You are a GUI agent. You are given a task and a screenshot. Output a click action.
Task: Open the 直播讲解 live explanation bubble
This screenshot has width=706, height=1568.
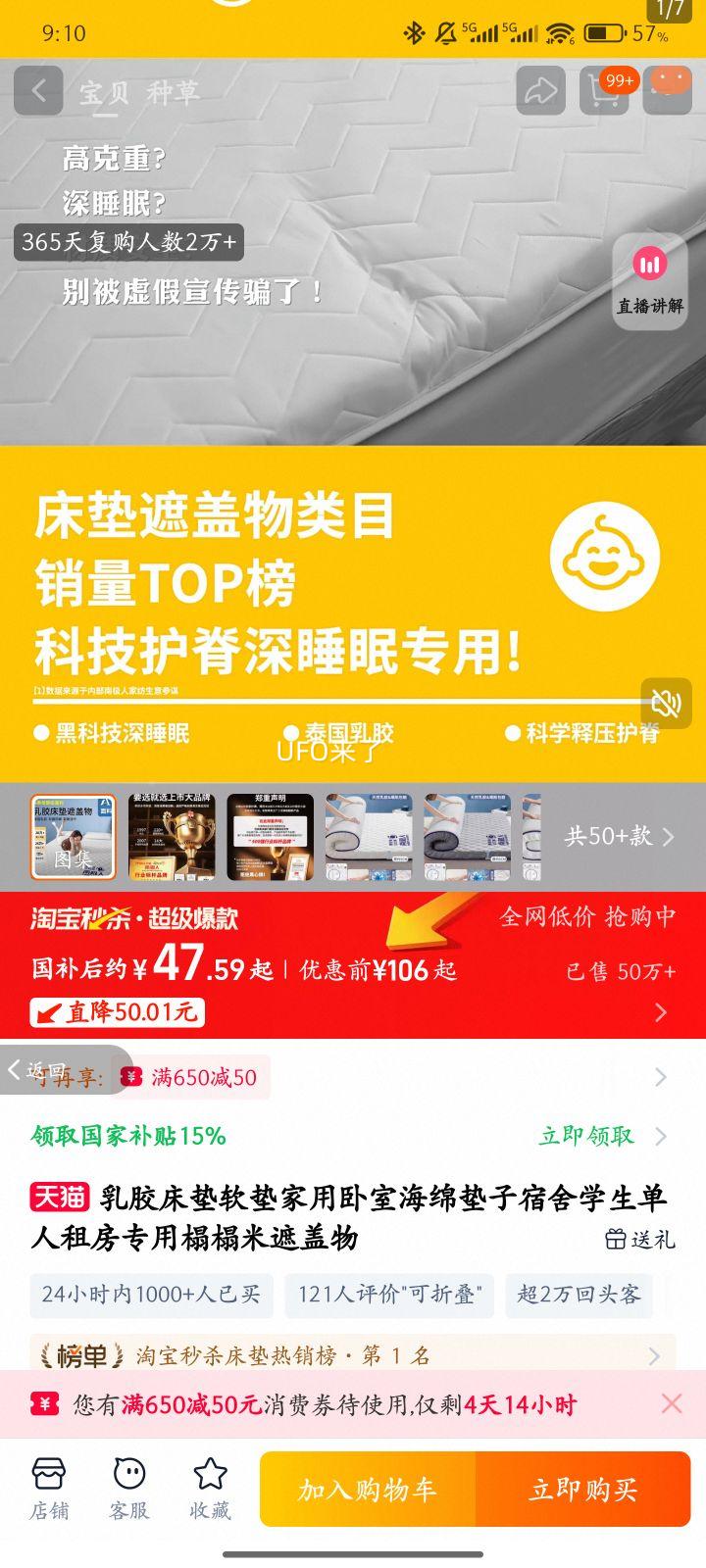pyautogui.click(x=649, y=284)
